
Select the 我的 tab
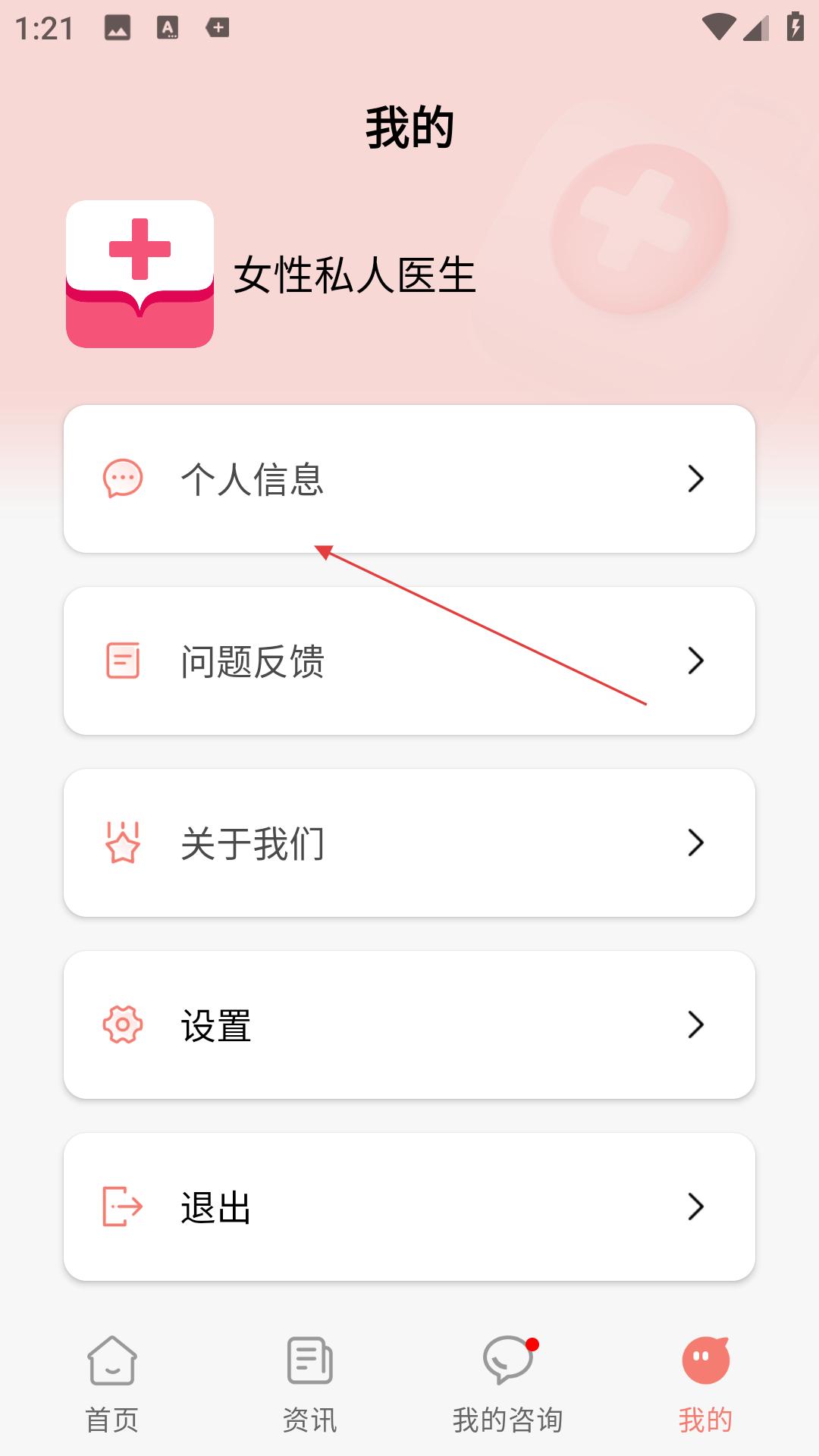[x=705, y=1385]
